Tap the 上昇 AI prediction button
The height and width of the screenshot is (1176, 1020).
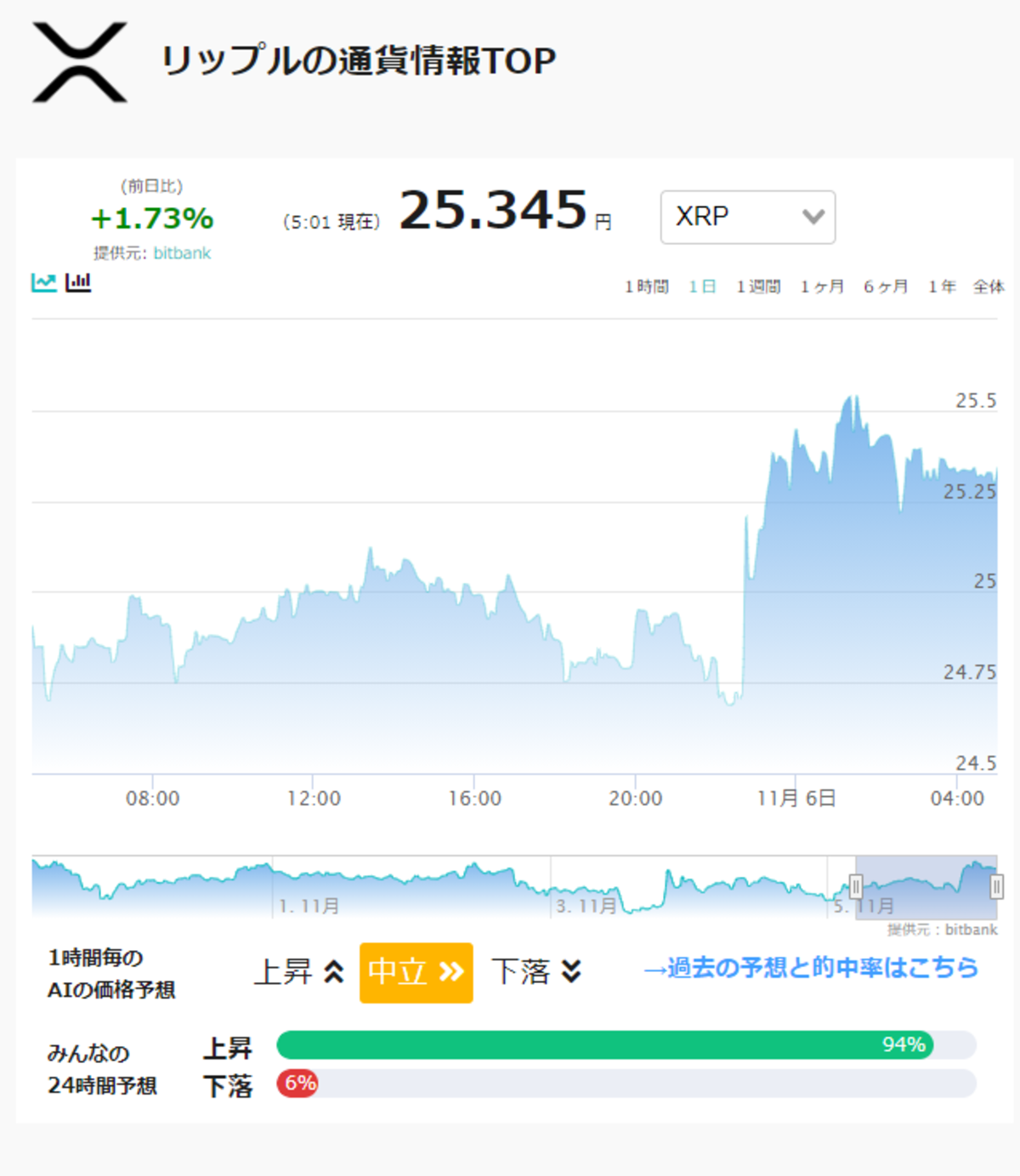[299, 972]
